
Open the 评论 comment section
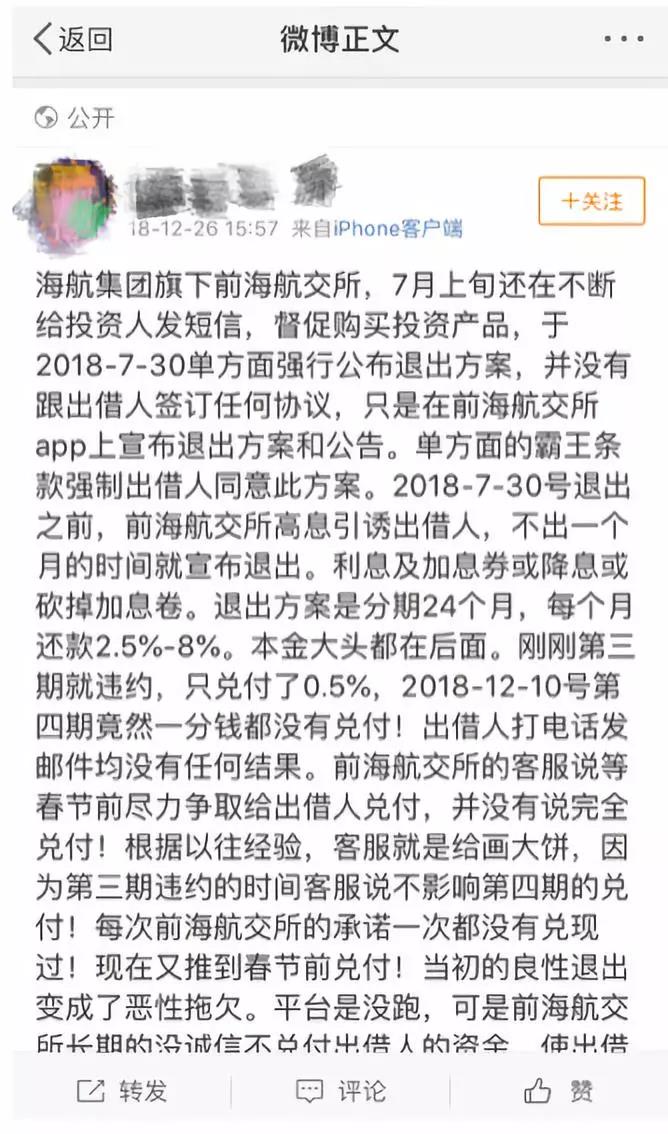(340, 1090)
